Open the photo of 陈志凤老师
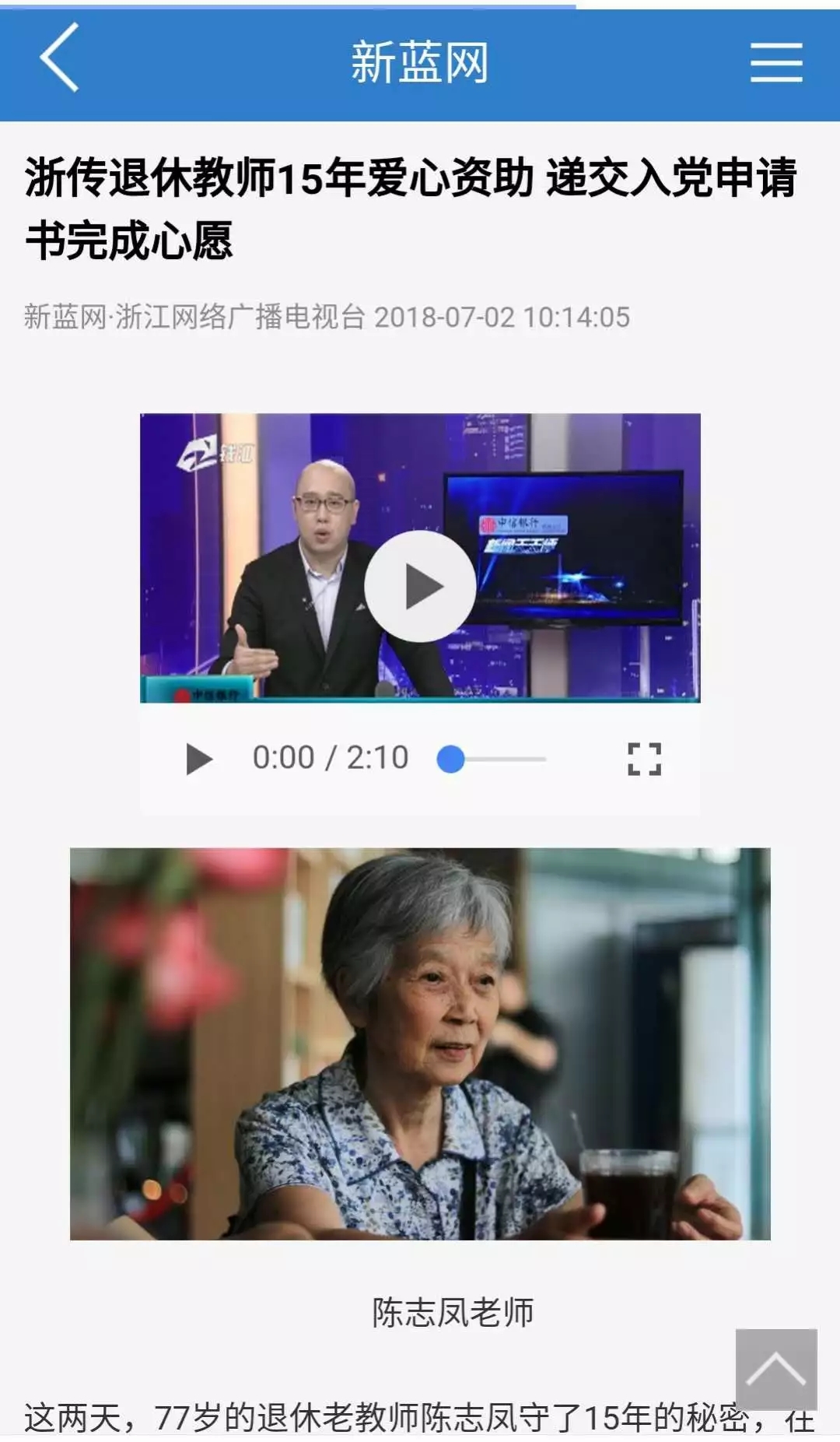This screenshot has height=1442, width=840. click(x=420, y=1043)
